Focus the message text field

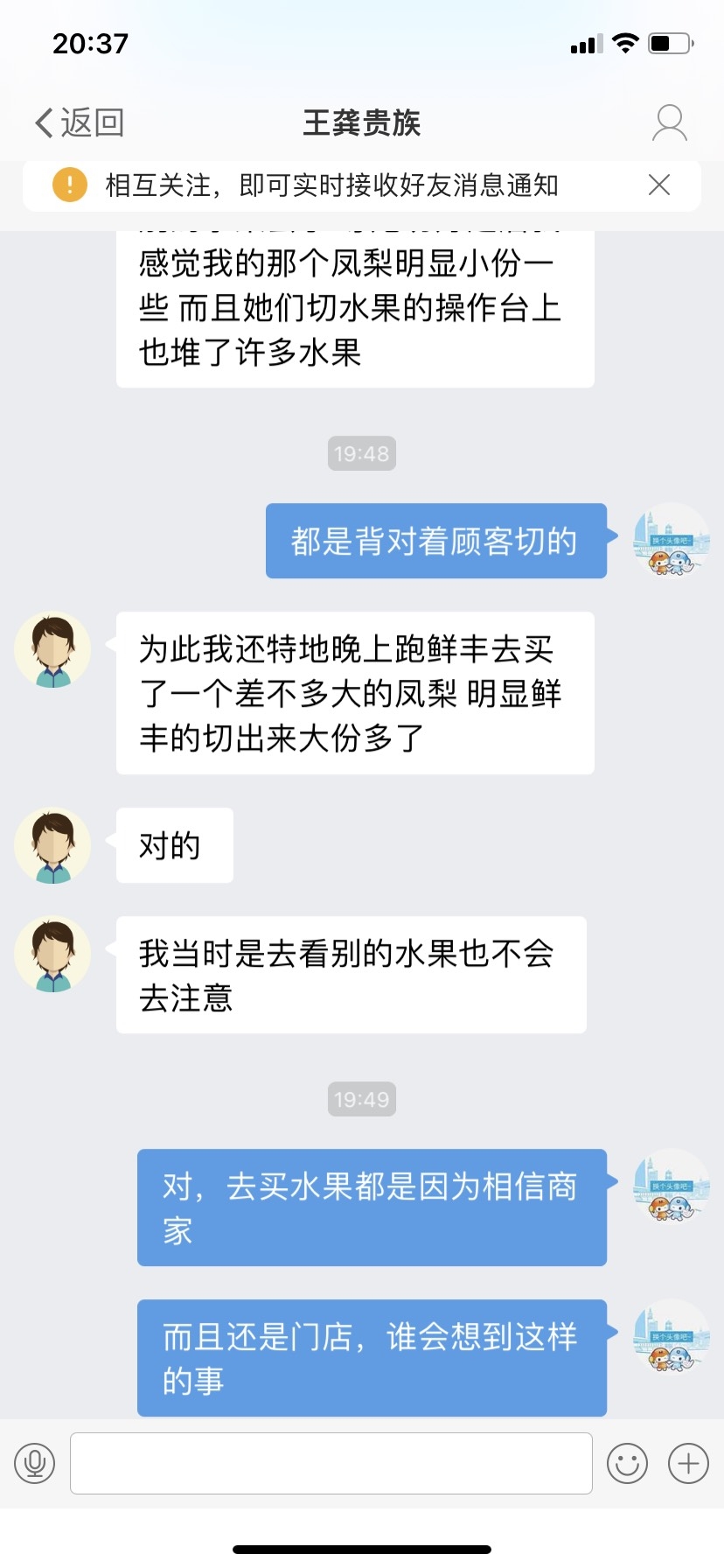click(x=331, y=1463)
